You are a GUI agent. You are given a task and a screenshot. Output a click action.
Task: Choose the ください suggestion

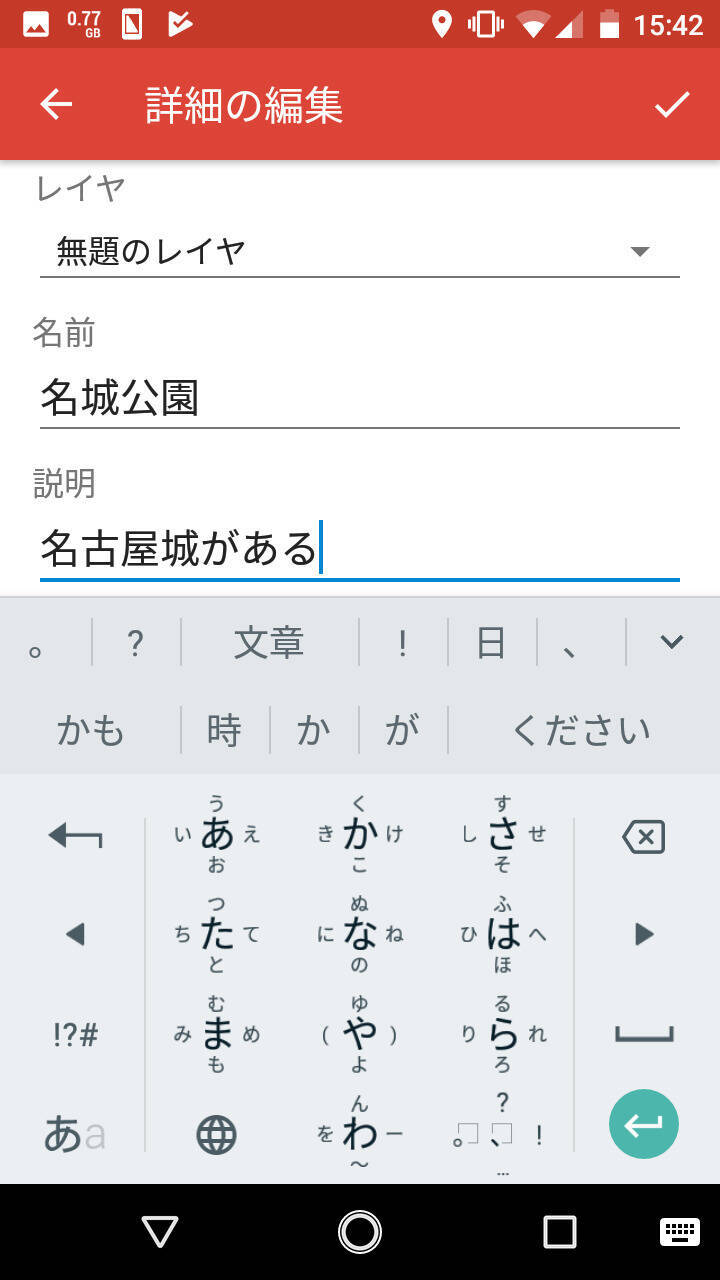tap(581, 730)
